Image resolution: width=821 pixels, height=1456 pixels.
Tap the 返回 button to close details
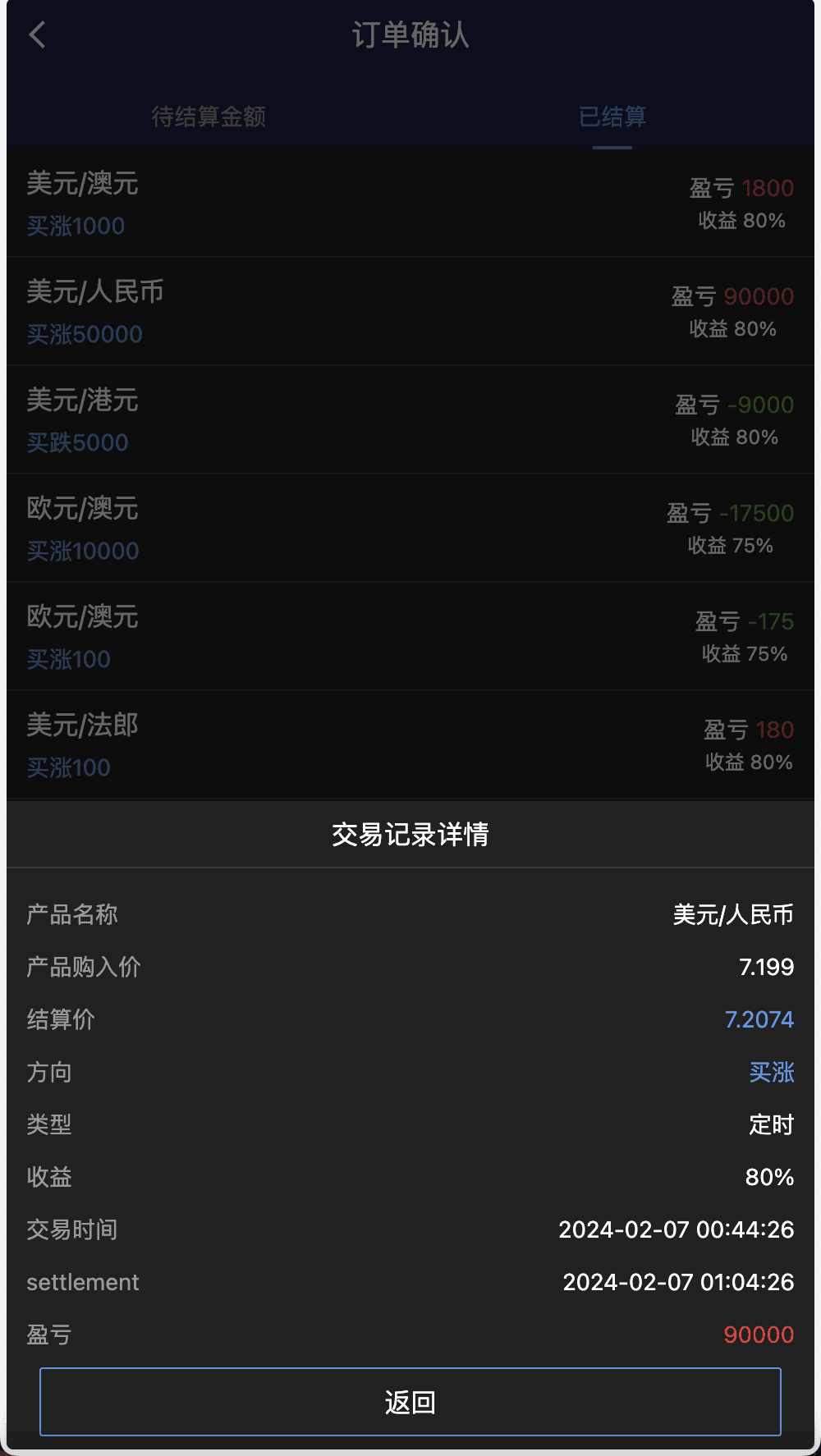(410, 1402)
